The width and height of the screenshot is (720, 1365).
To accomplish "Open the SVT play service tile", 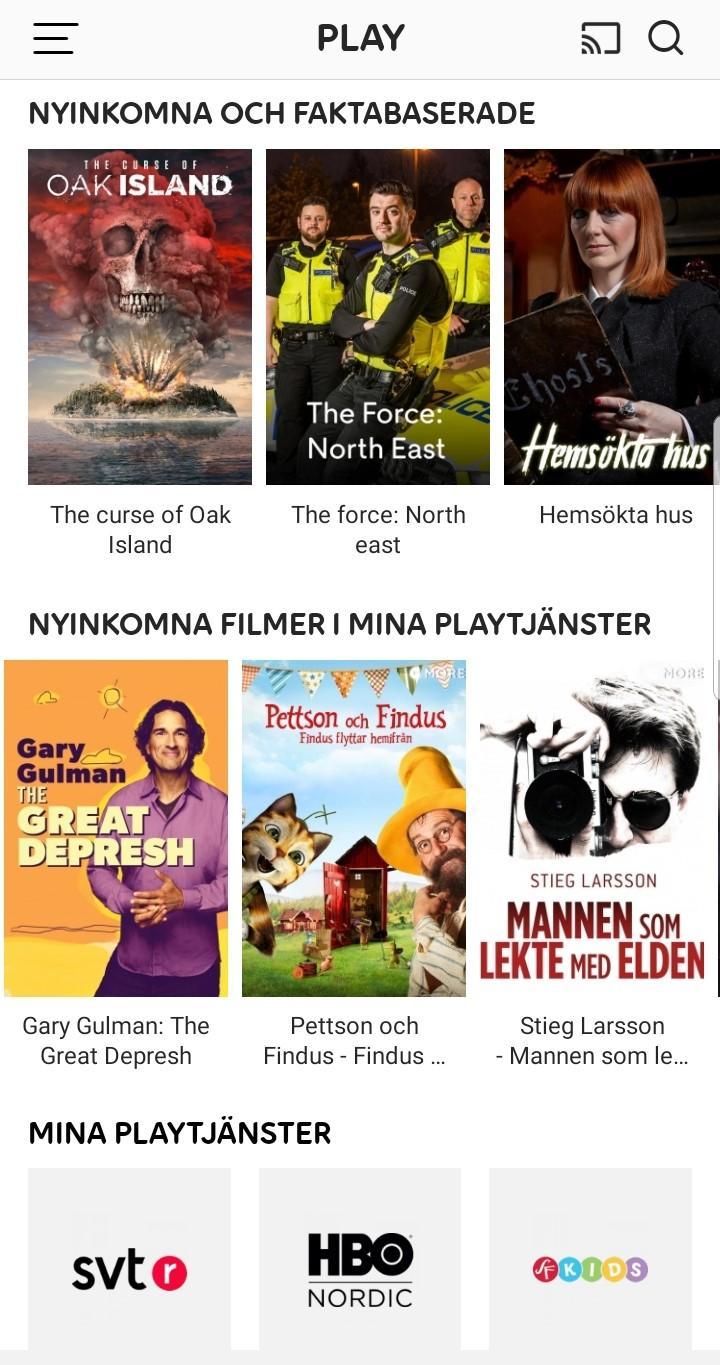I will click(129, 1262).
